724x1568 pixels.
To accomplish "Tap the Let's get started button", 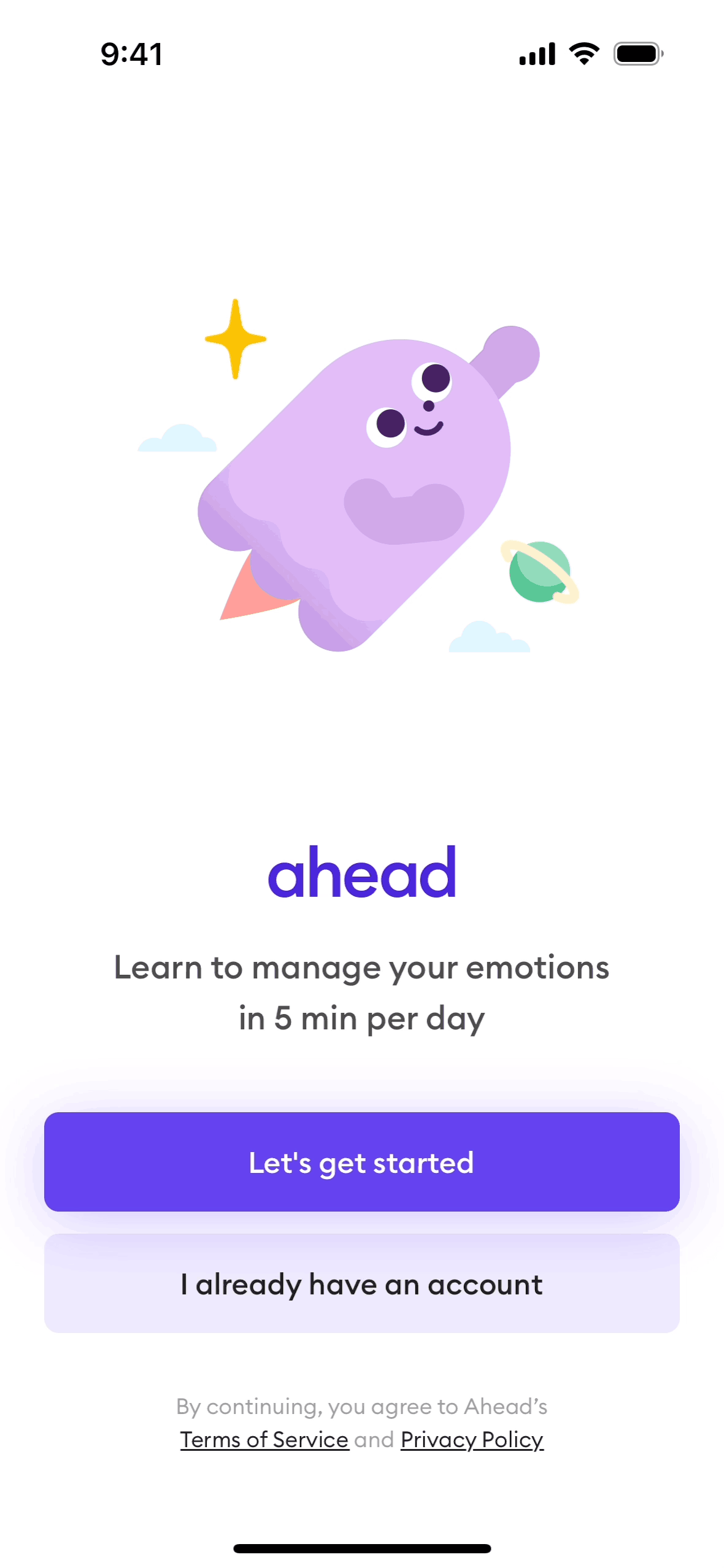I will coord(361,1161).
